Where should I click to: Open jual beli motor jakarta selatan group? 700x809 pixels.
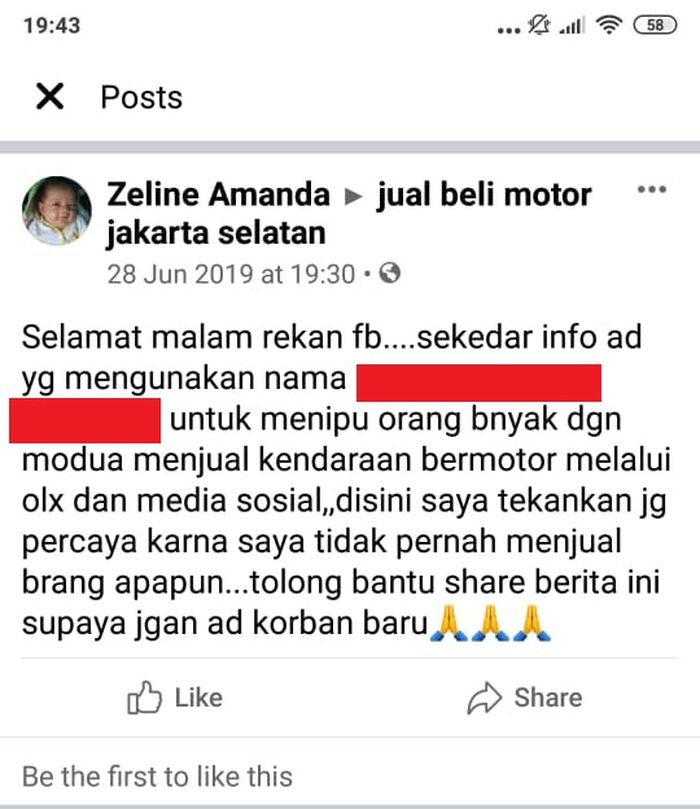pos(483,194)
